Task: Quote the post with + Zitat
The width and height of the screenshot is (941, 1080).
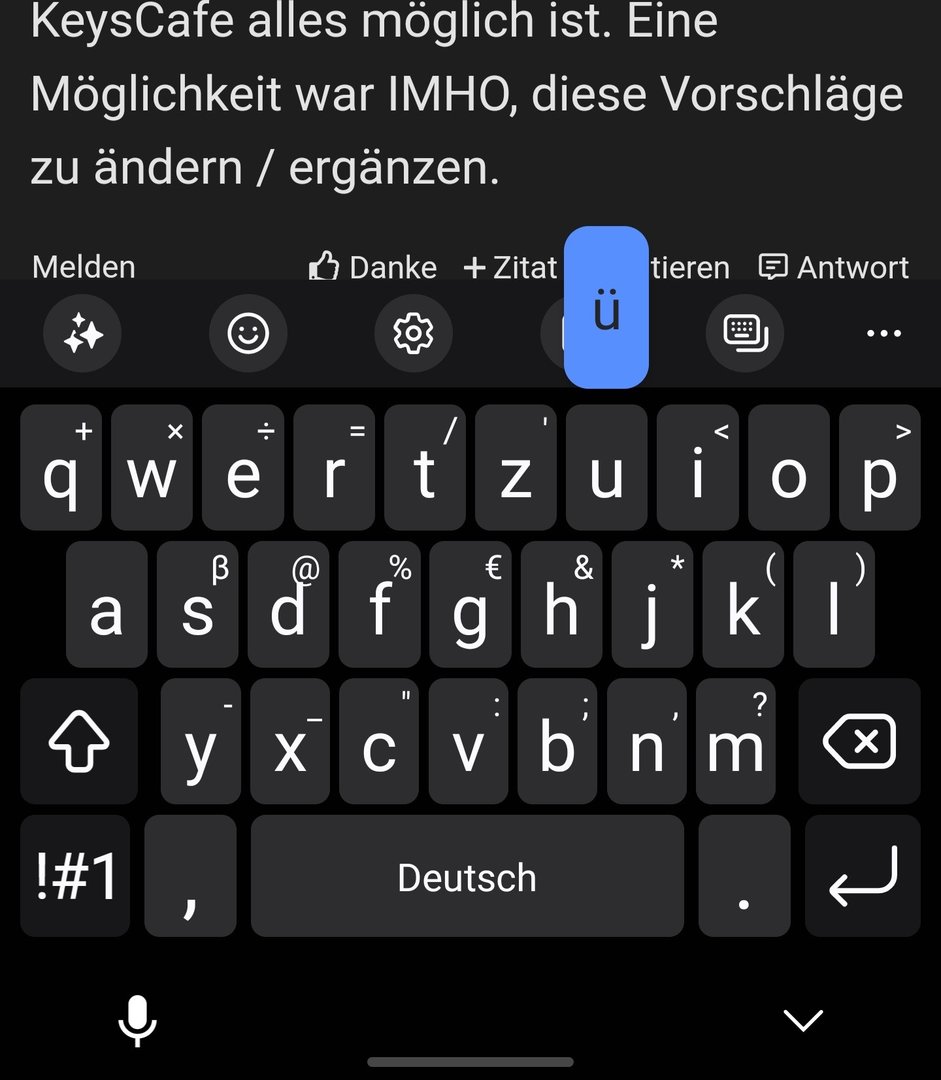Action: [511, 267]
